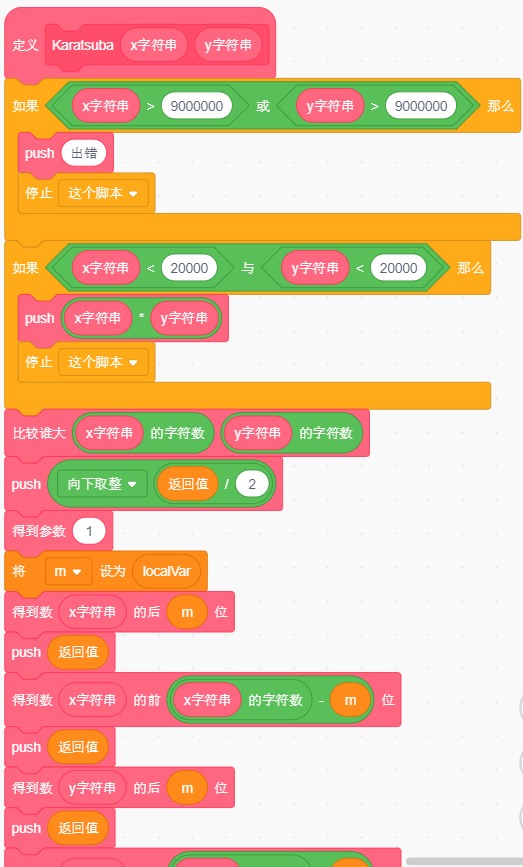Edit the 得到参数 value 1
Image resolution: width=523 pixels, height=867 pixels.
pyautogui.click(x=89, y=531)
